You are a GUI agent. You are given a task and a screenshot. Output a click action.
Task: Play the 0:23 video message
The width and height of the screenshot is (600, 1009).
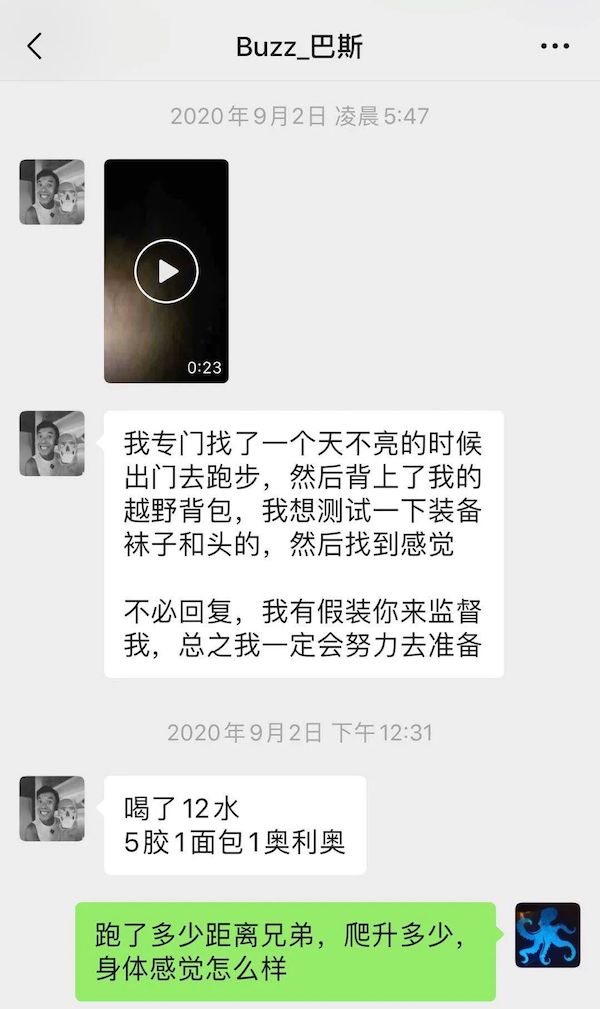click(166, 271)
